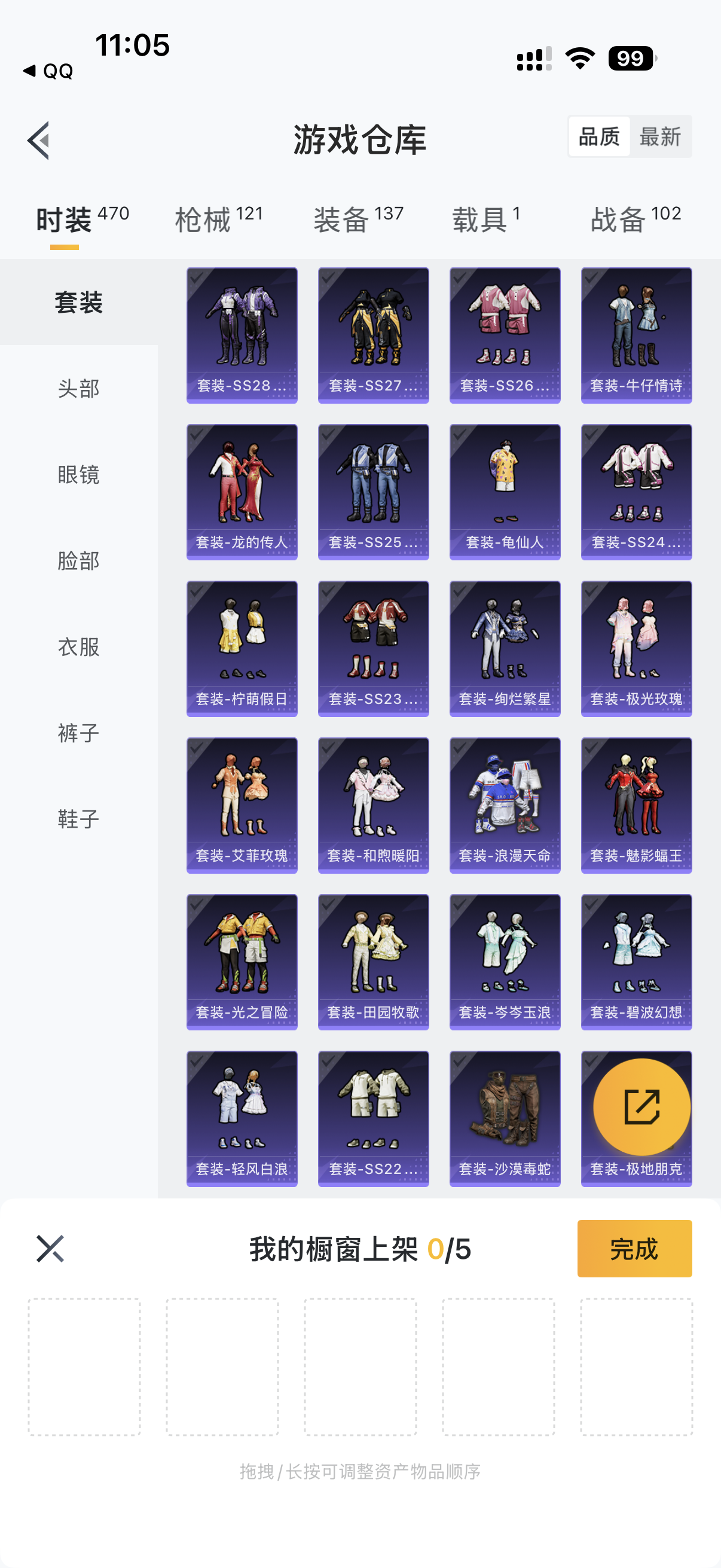
Task: Select the 套装-牛仔情诗 outfit
Action: point(636,335)
